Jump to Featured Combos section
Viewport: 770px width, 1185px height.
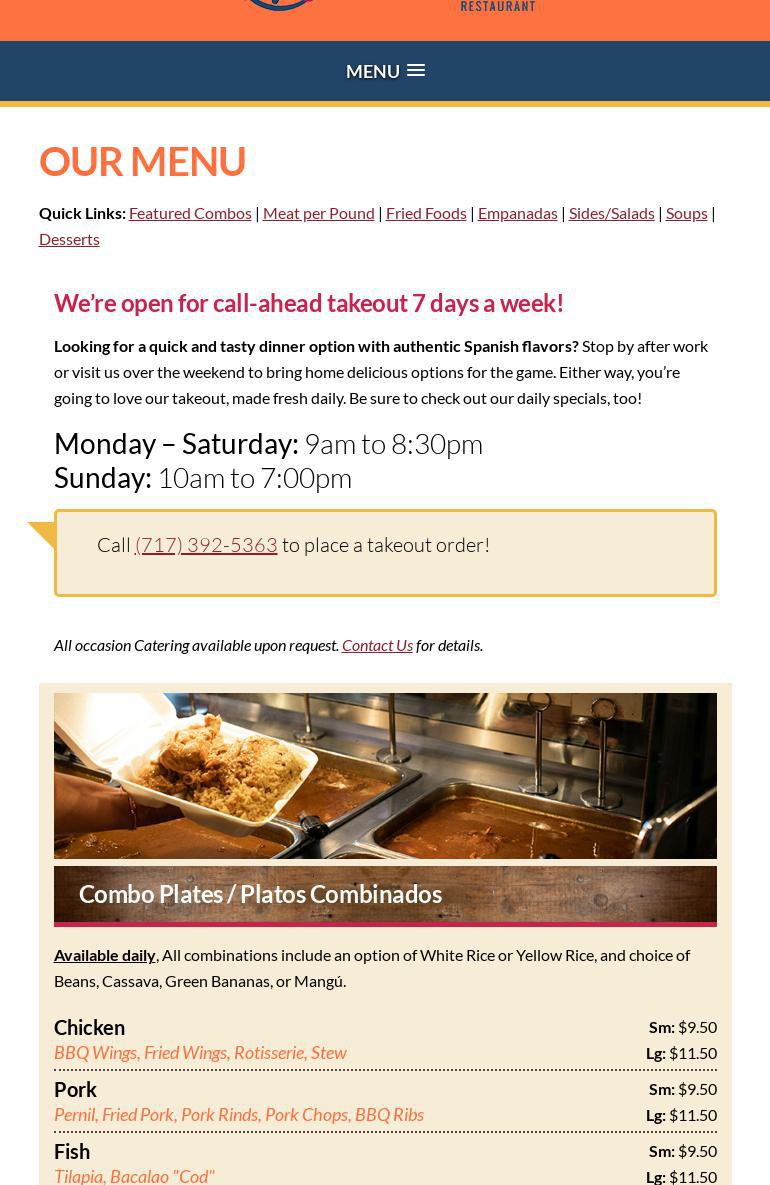190,213
